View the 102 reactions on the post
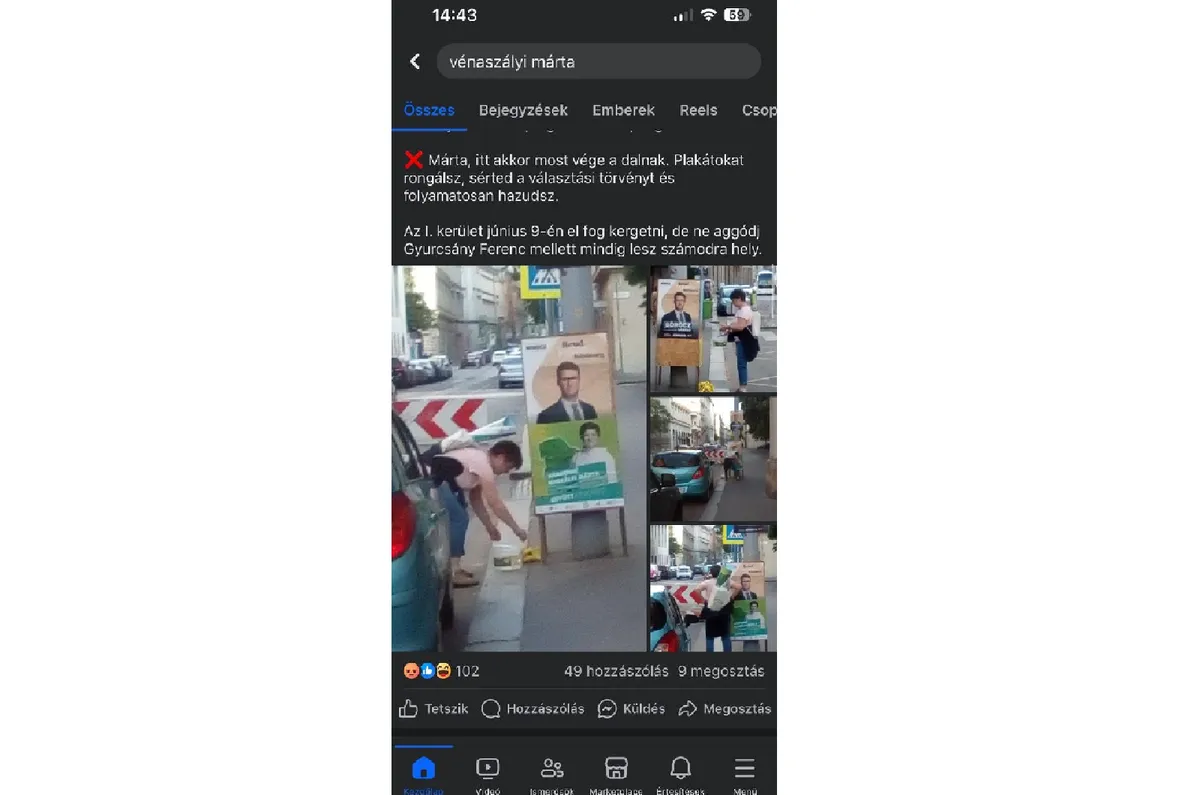The width and height of the screenshot is (1200, 795). pos(441,671)
